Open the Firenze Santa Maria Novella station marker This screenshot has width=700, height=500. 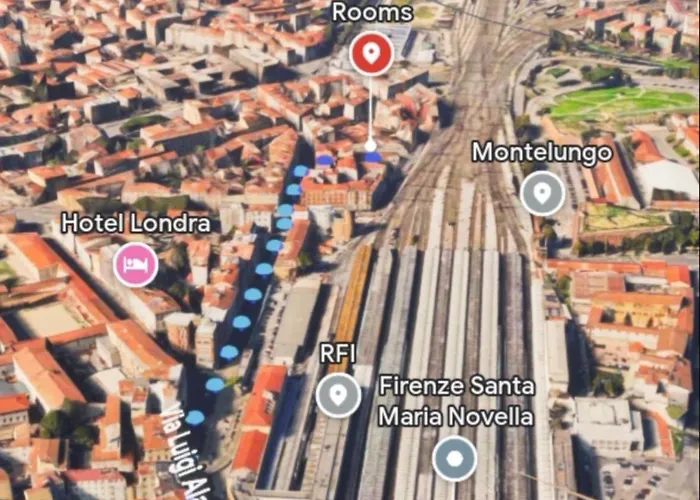[455, 459]
